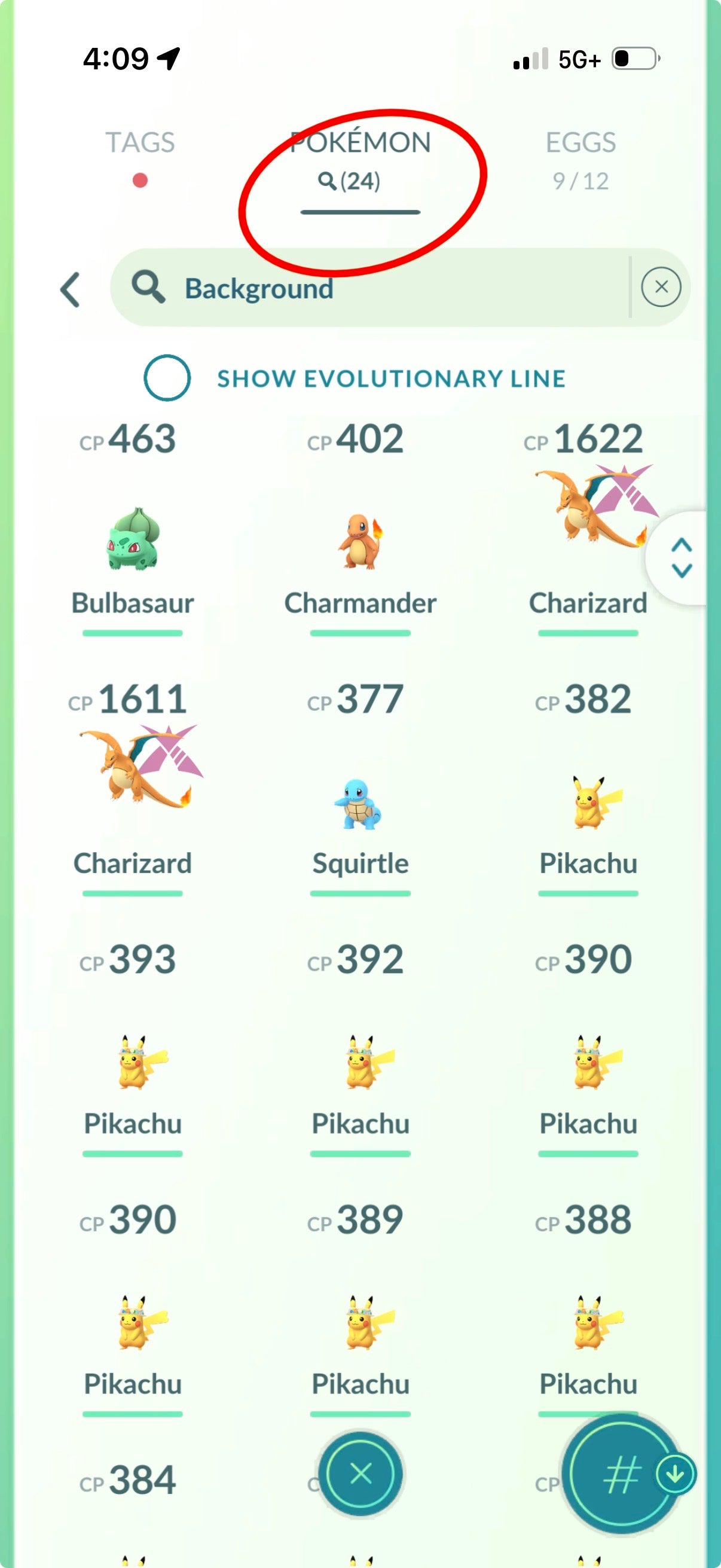Switch to the Tags tab
The image size is (721, 1568).
tap(140, 144)
